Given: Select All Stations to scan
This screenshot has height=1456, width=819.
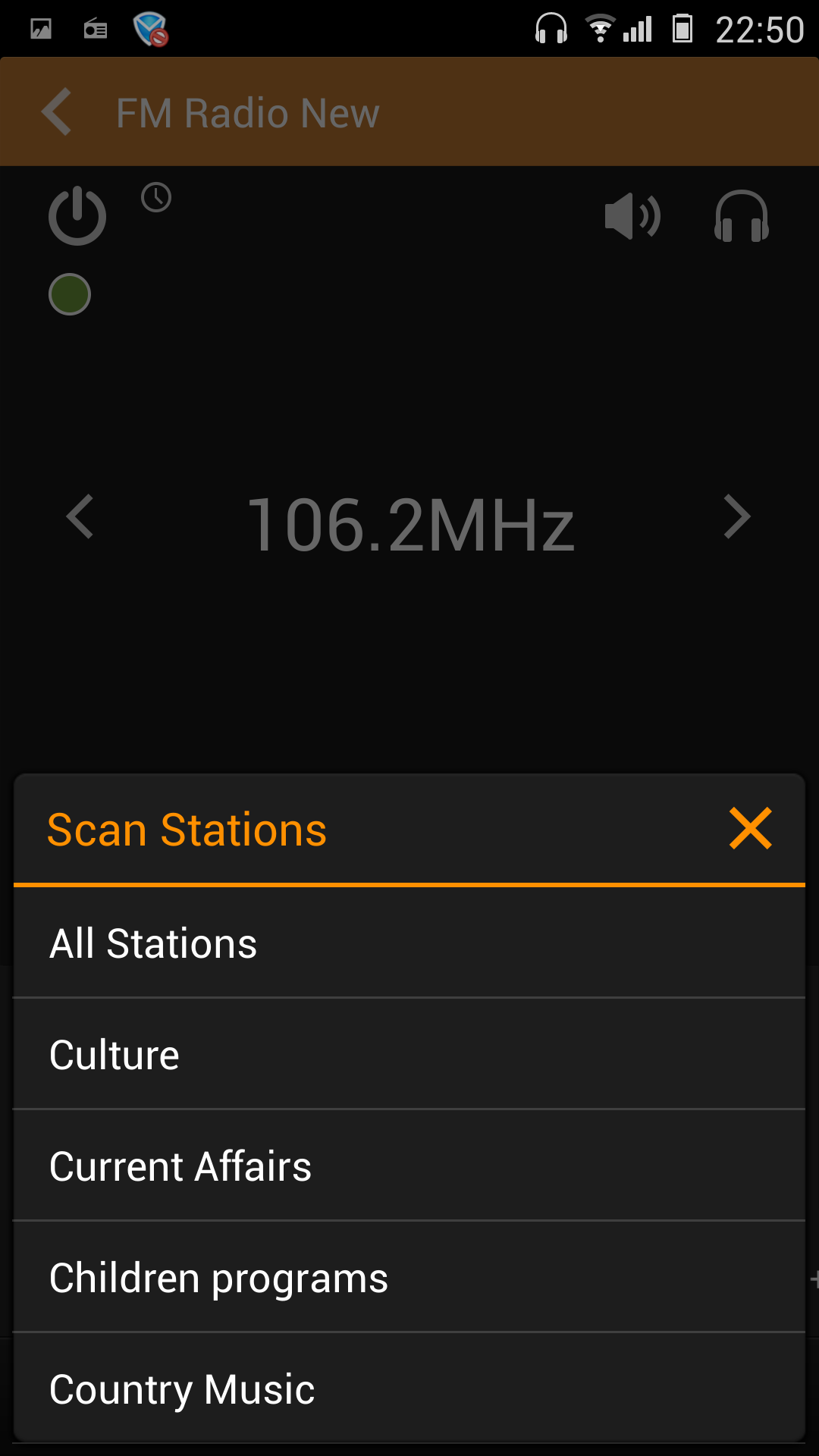Looking at the screenshot, I should [409, 943].
